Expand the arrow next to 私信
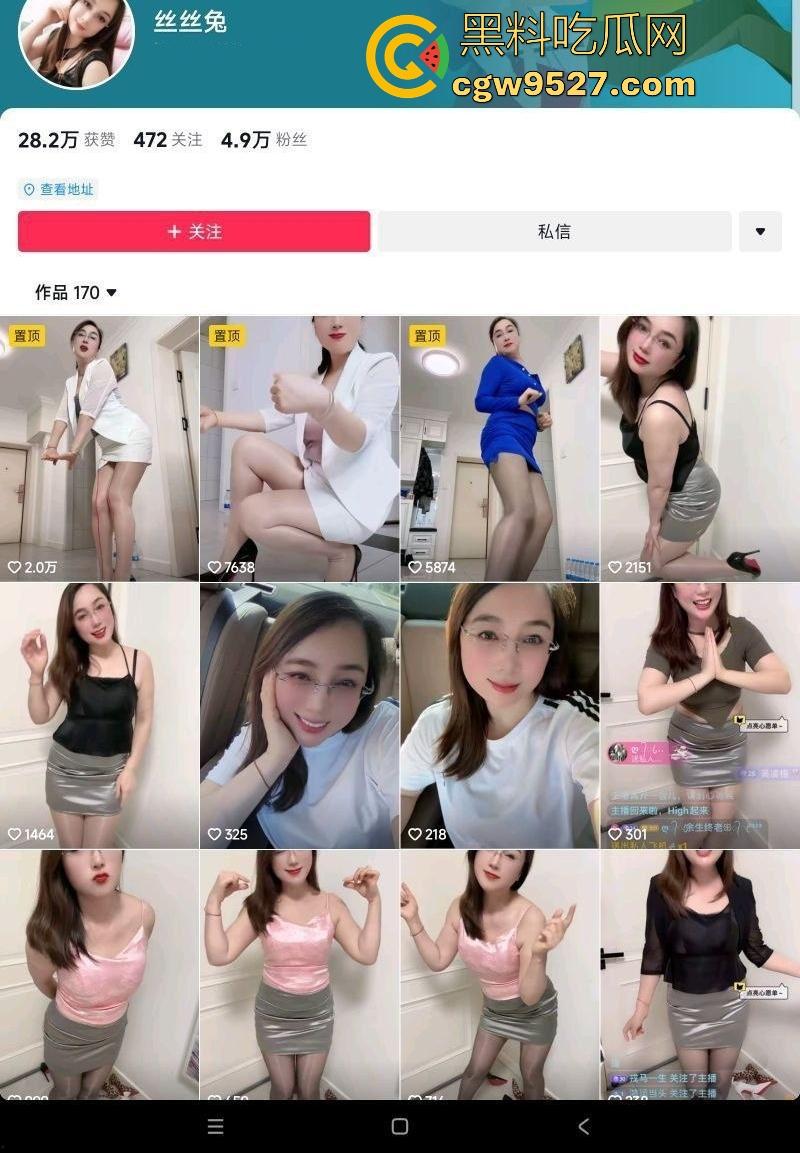800x1153 pixels. pyautogui.click(x=760, y=231)
